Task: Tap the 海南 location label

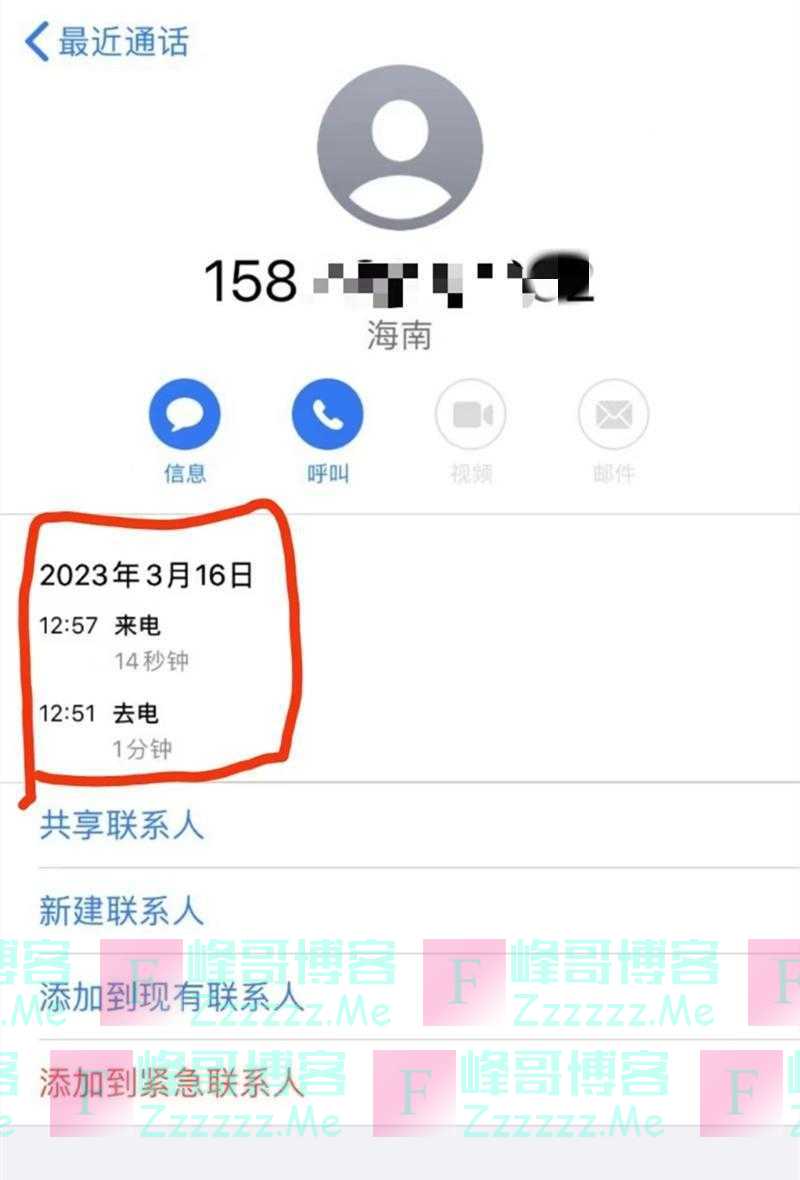Action: (398, 338)
